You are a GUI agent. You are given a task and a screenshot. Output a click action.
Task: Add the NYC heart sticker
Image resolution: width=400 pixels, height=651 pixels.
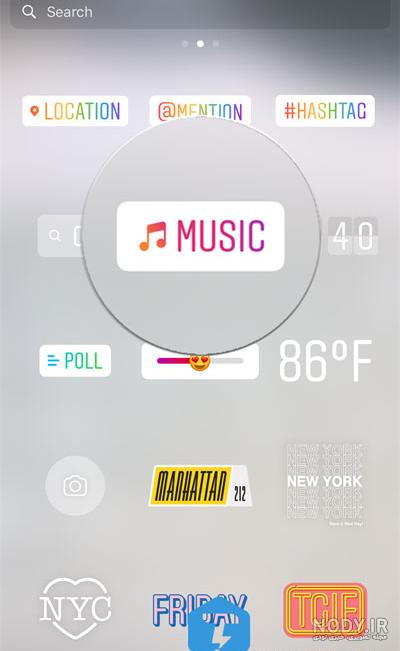[75, 608]
